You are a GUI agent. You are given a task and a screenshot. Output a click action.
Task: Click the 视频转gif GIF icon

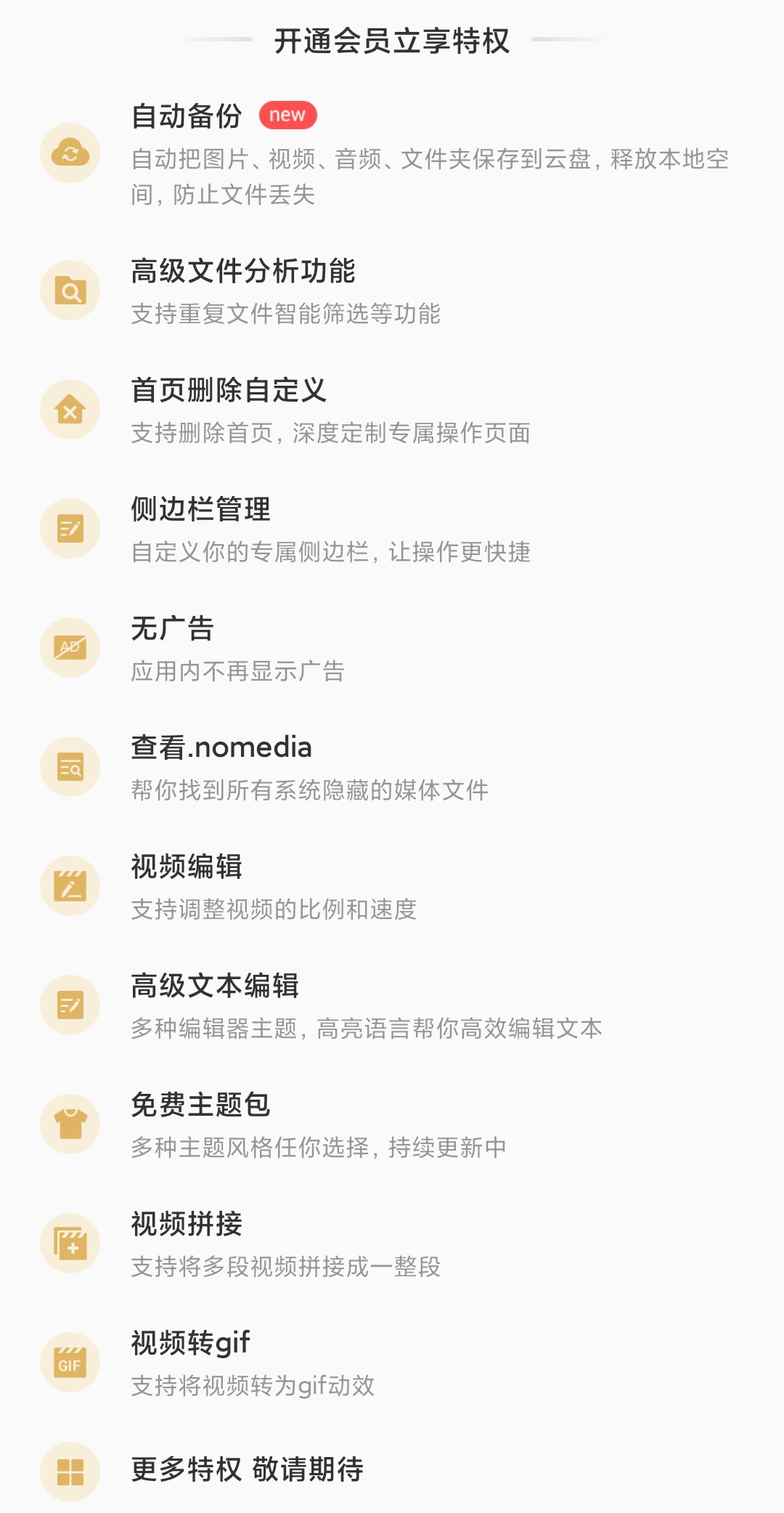coord(70,1360)
